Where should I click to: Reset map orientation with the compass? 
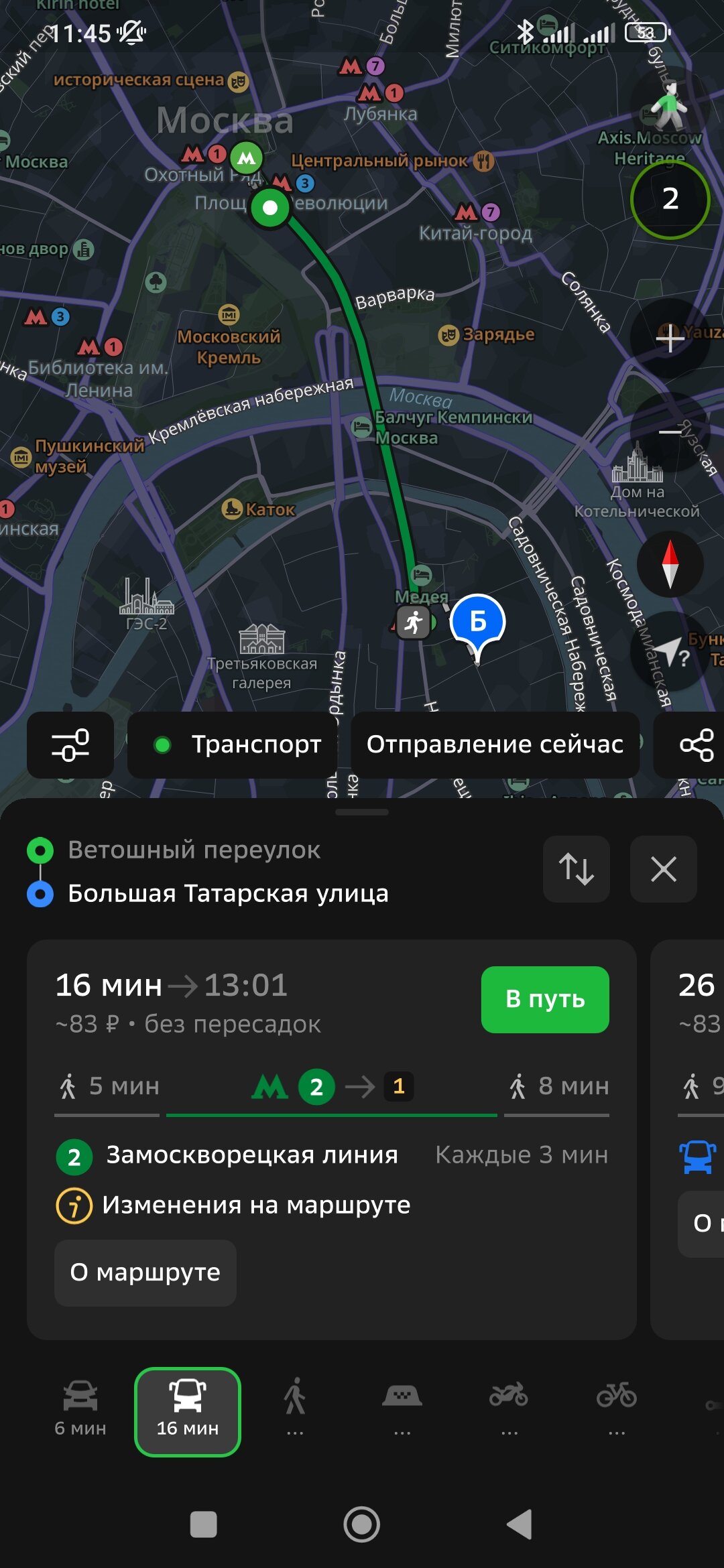click(x=670, y=564)
